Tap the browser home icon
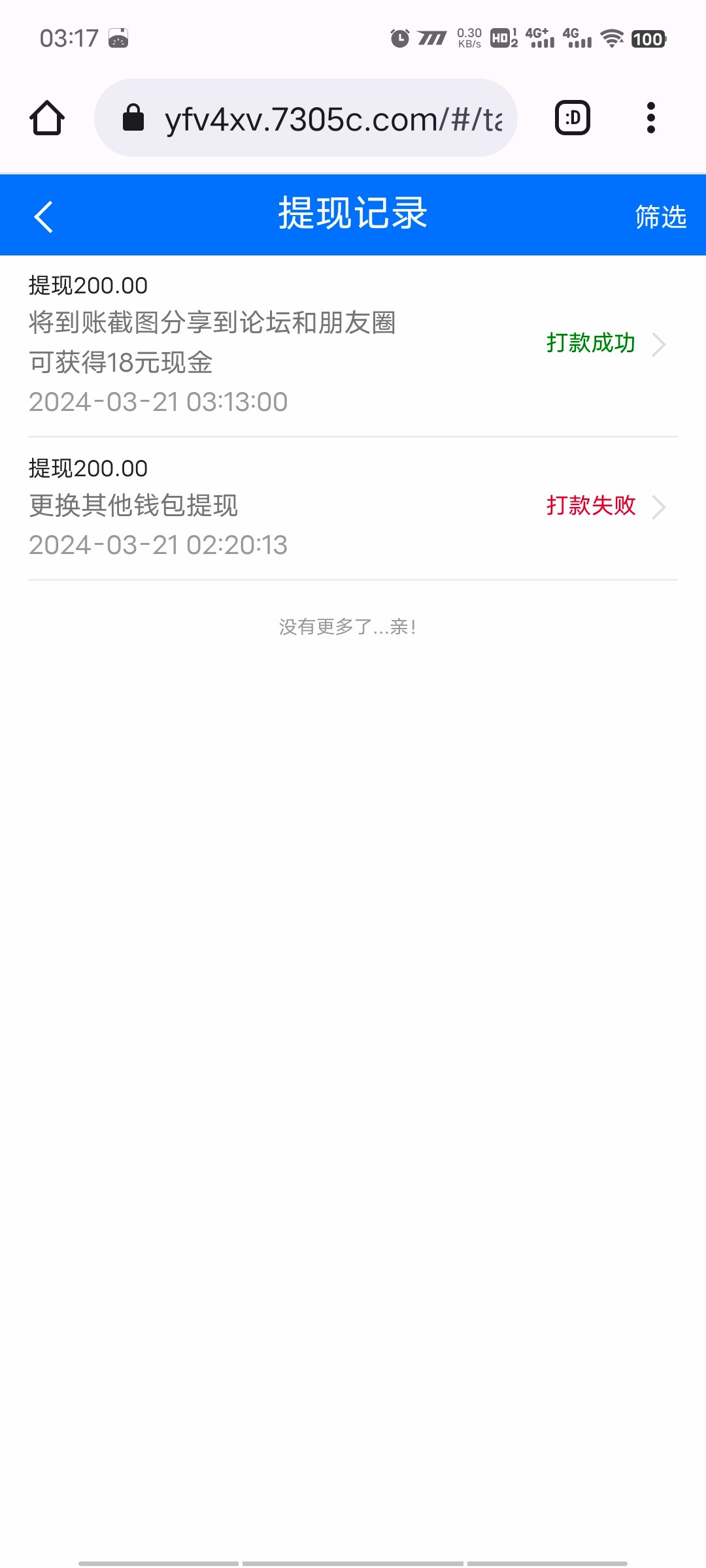This screenshot has width=706, height=1568. [x=47, y=118]
